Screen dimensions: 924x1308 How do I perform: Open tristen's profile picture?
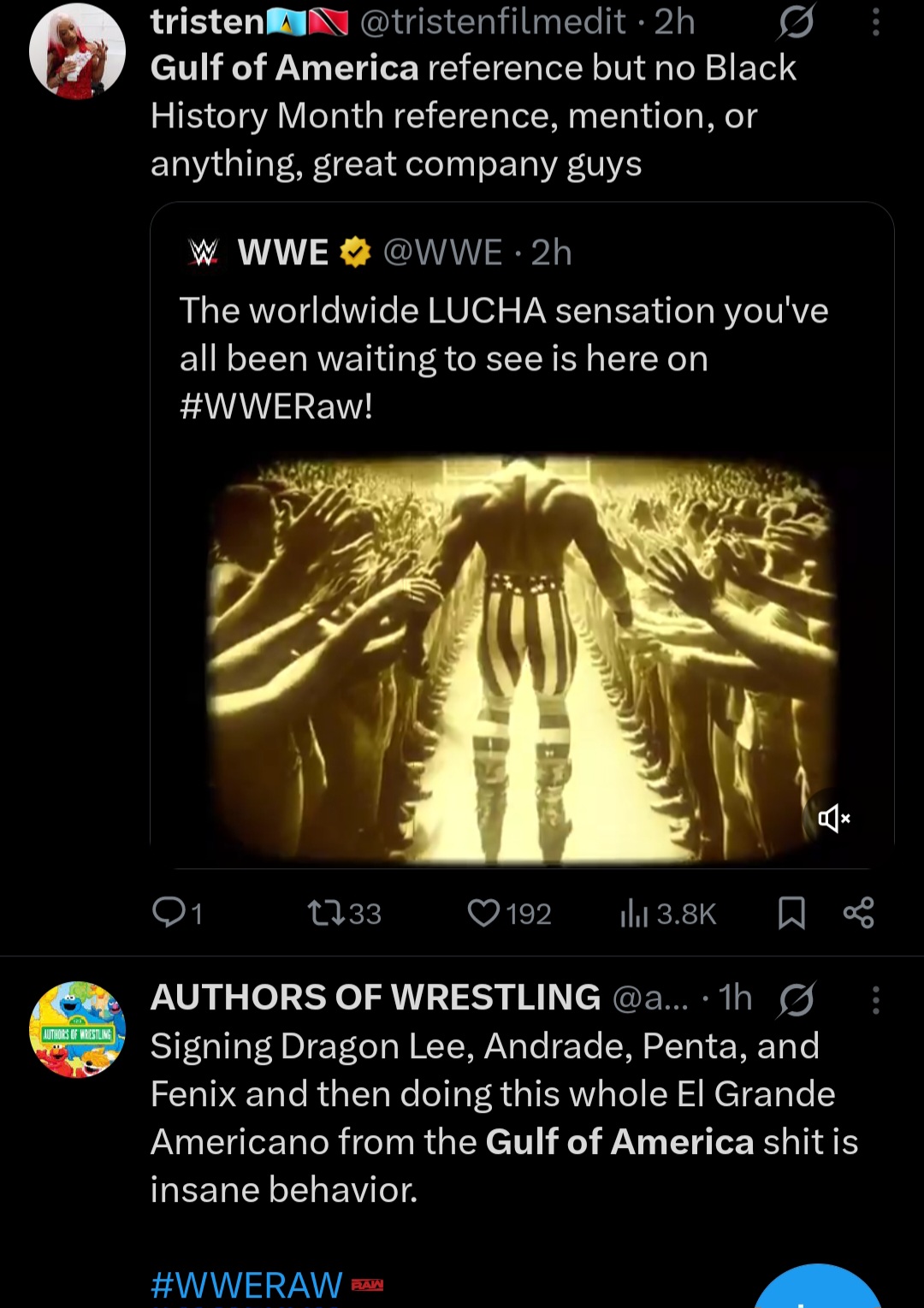click(x=77, y=50)
